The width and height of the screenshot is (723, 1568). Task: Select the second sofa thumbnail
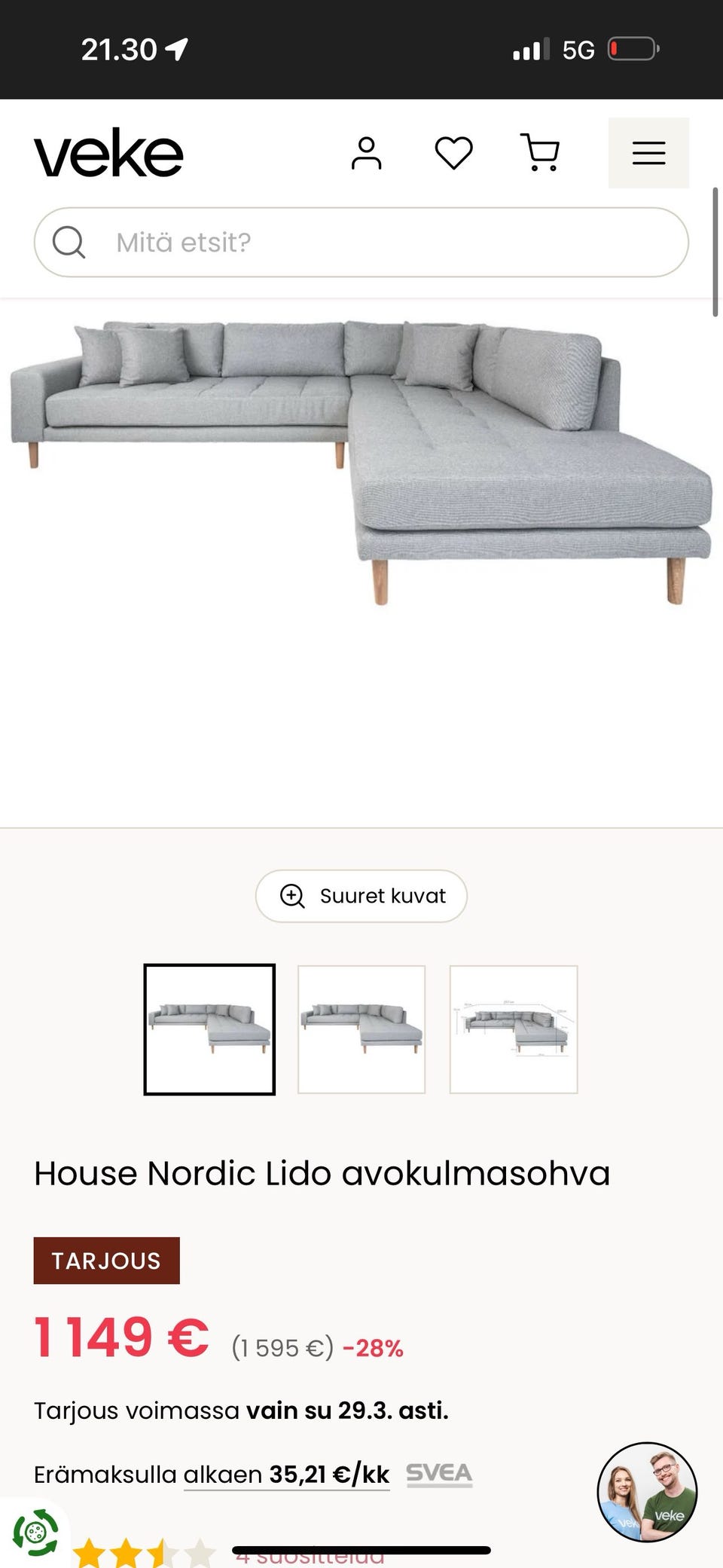point(361,1029)
